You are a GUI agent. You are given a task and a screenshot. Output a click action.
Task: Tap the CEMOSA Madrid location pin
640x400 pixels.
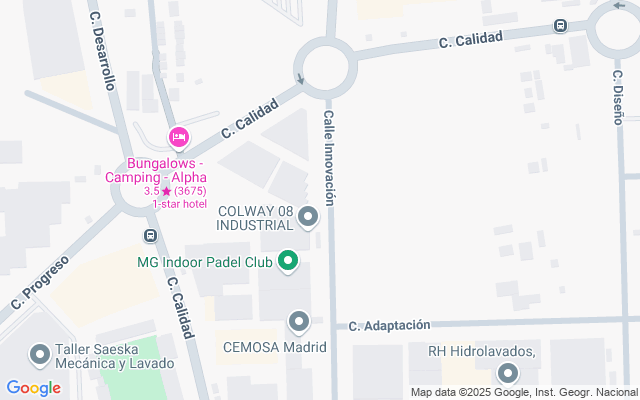pos(299,322)
